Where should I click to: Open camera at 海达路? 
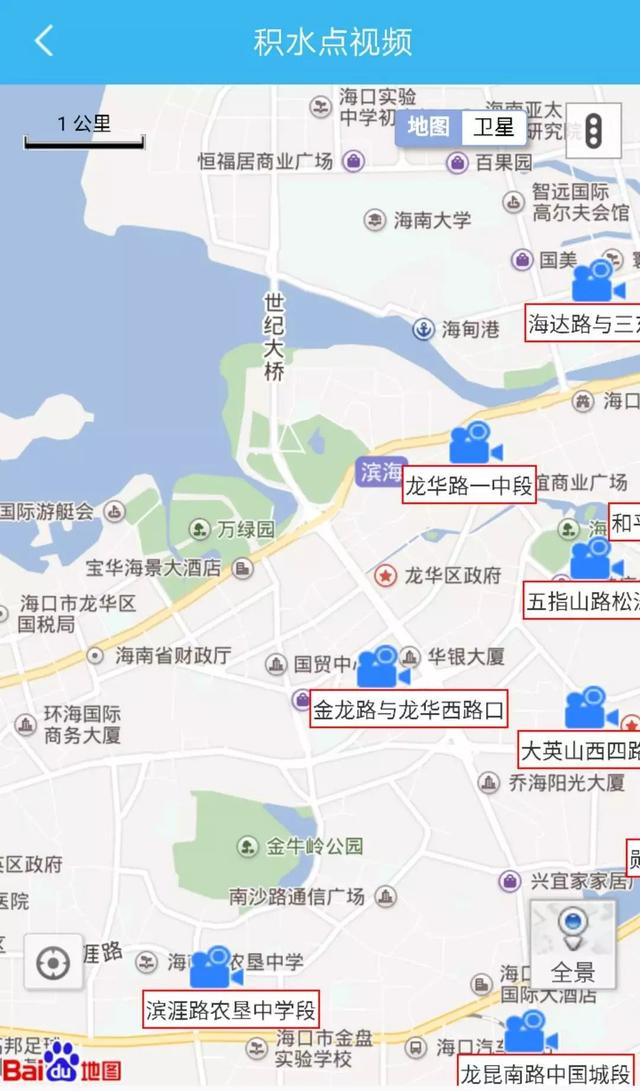point(597,281)
